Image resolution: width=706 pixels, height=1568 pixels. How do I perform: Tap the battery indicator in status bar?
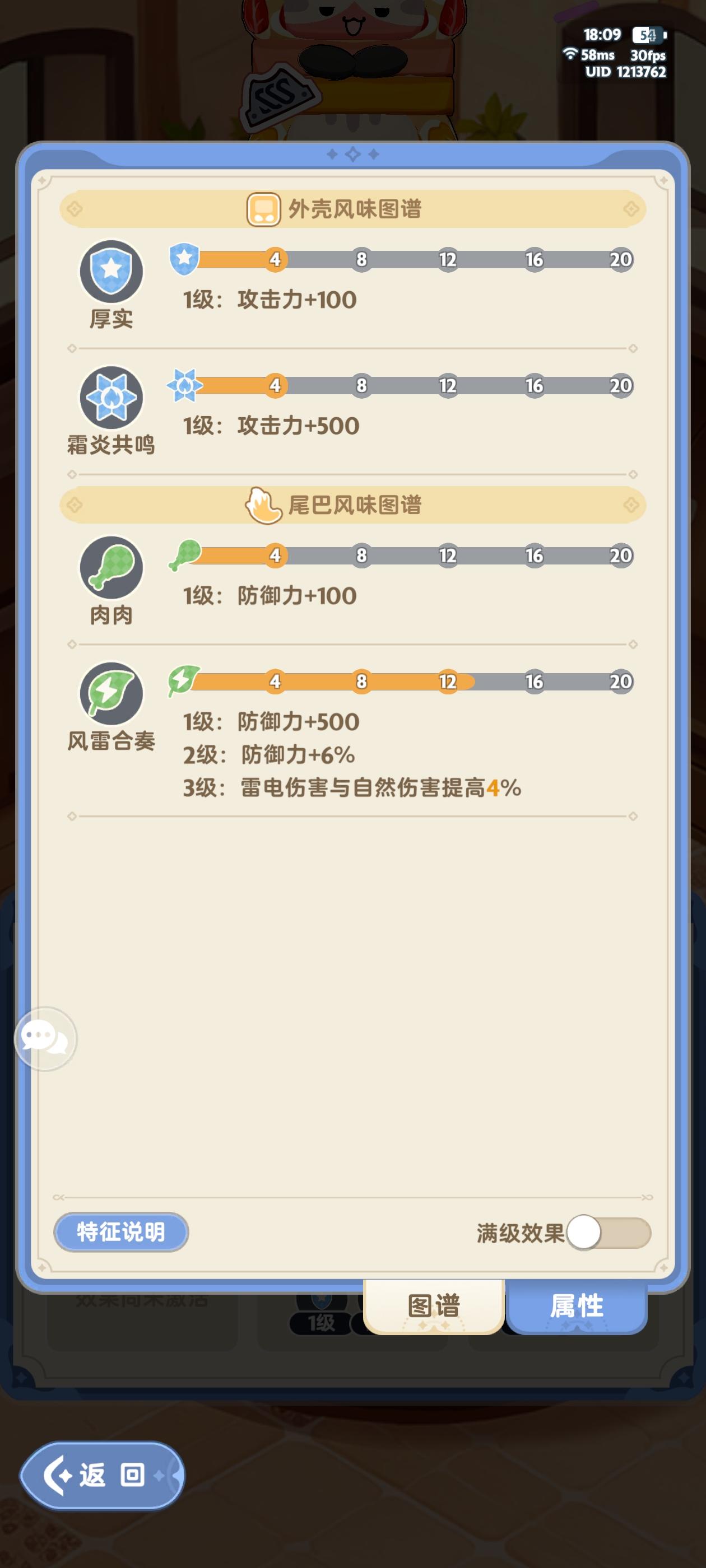click(648, 35)
